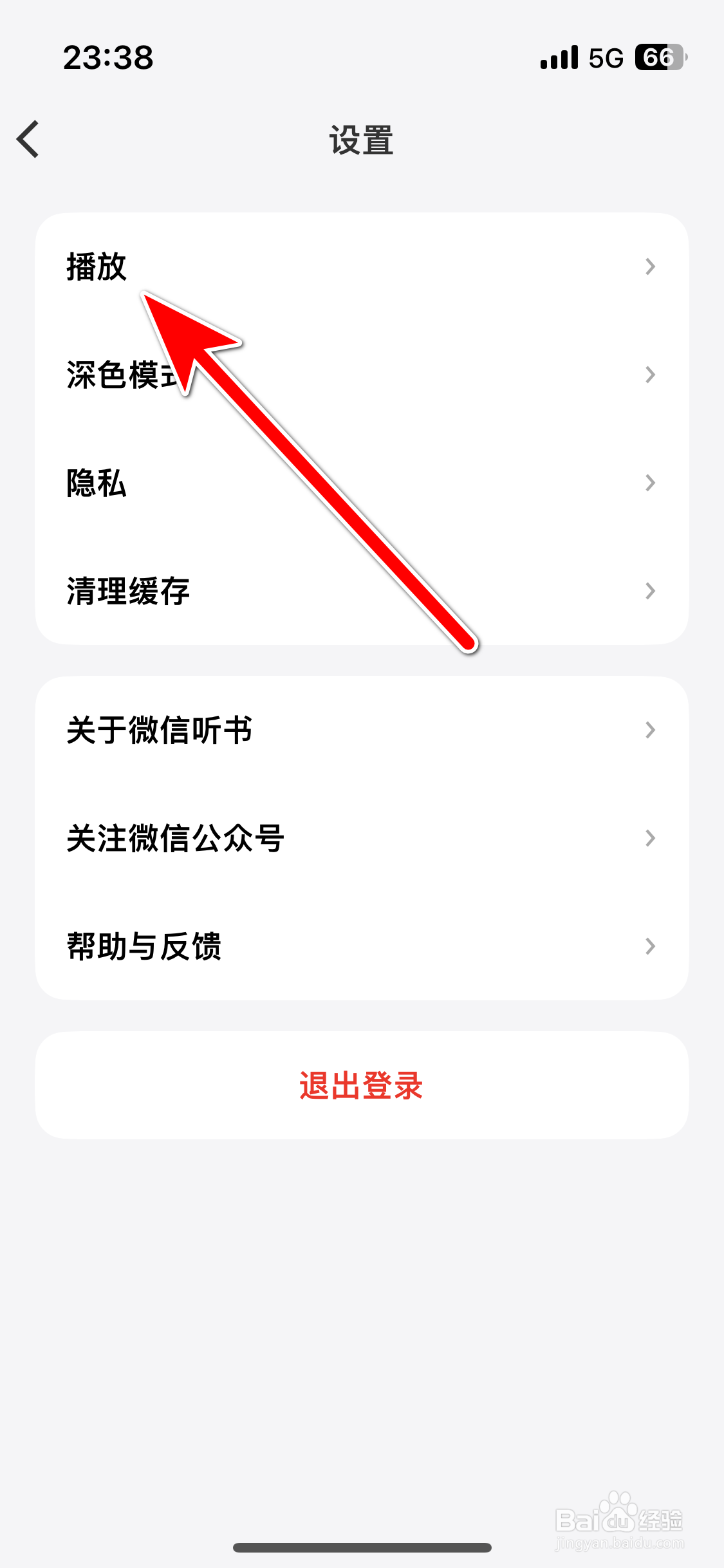Click the back arrow icon
The width and height of the screenshot is (724, 1568).
tap(26, 138)
